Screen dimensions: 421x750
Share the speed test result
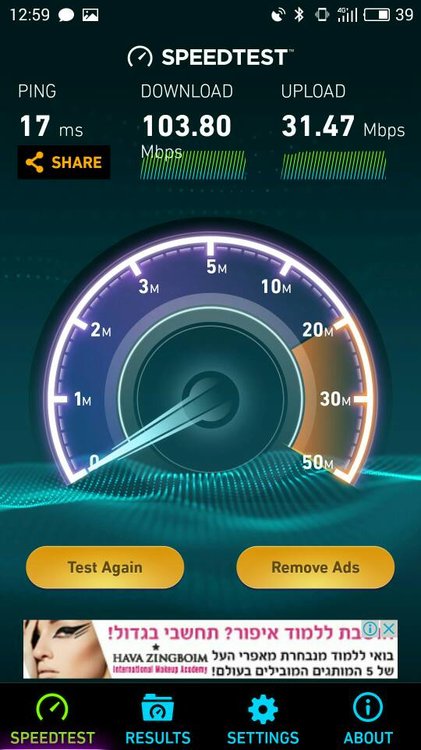pyautogui.click(x=64, y=163)
